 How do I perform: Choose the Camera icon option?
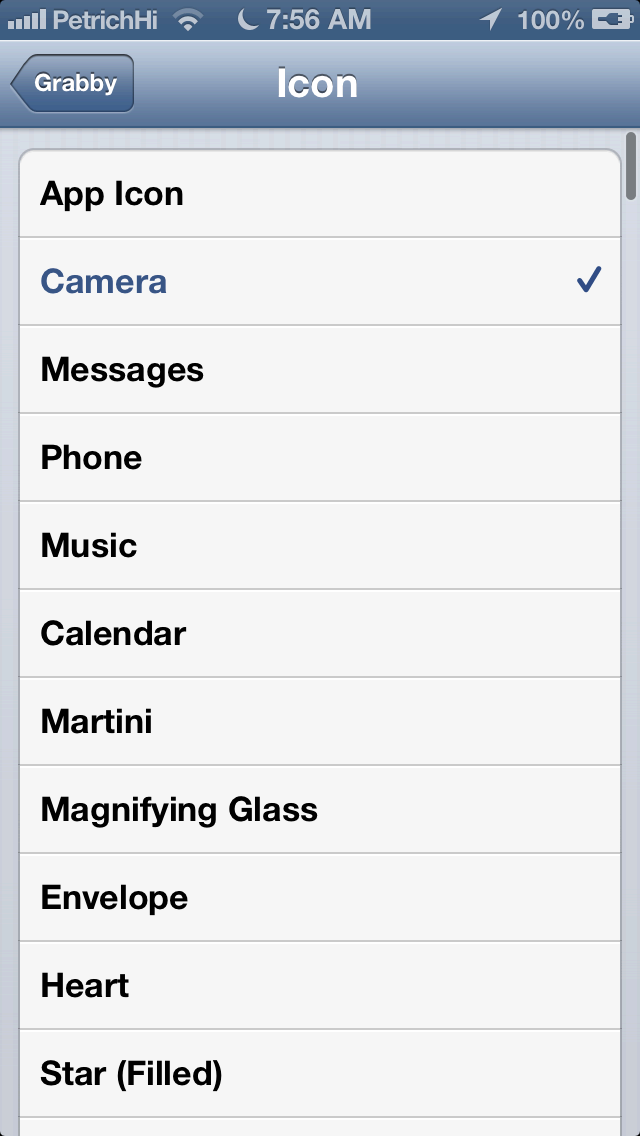(x=320, y=282)
